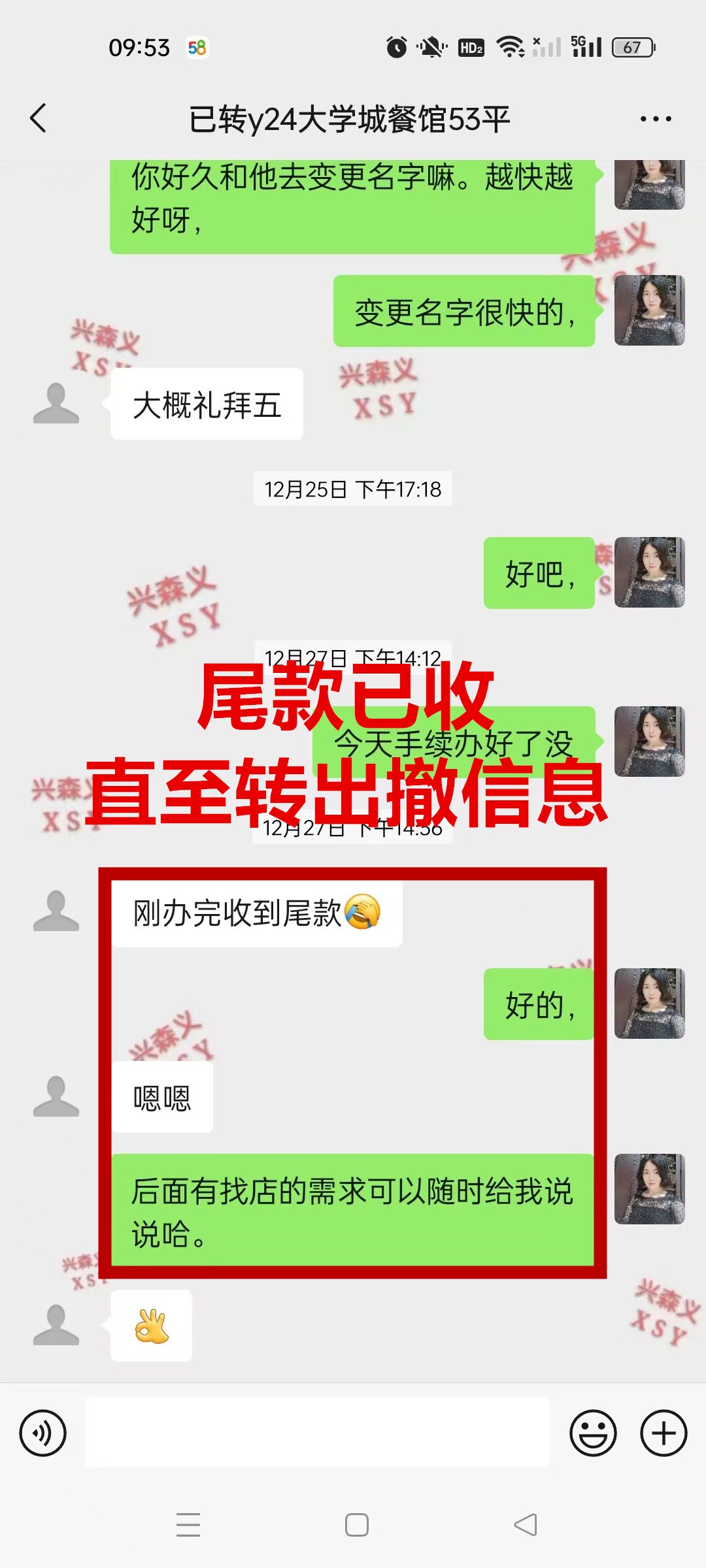
Task: Go back to the chat list
Action: point(39,118)
